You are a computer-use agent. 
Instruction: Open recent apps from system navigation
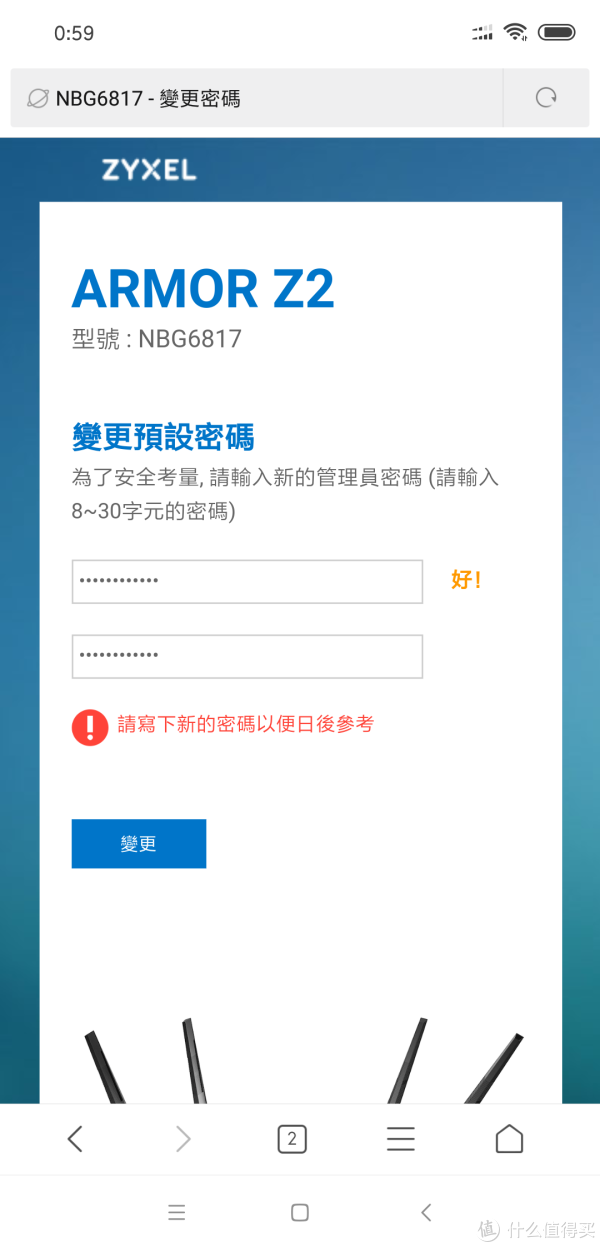click(x=177, y=1212)
